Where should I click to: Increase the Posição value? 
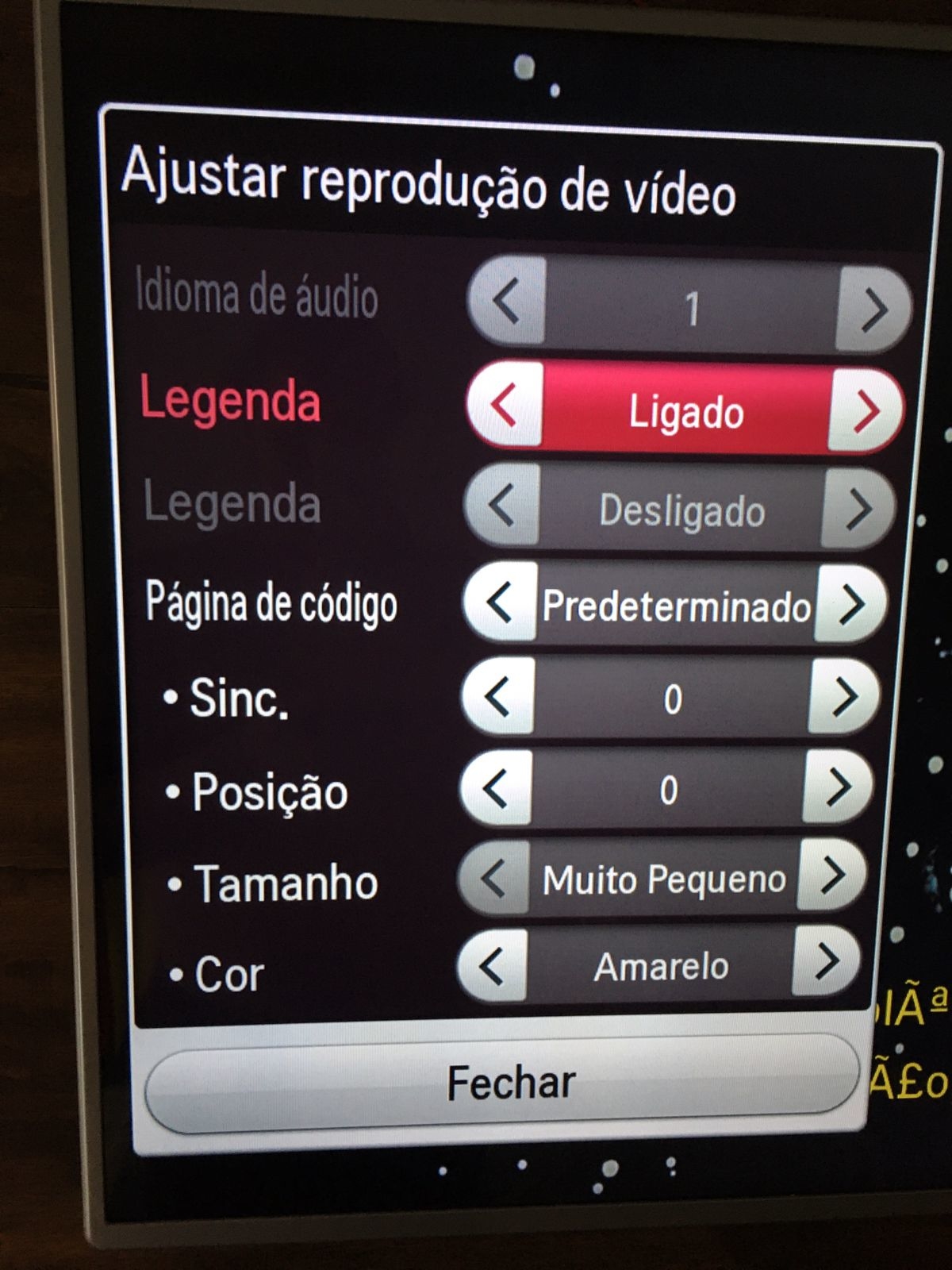[x=838, y=787]
